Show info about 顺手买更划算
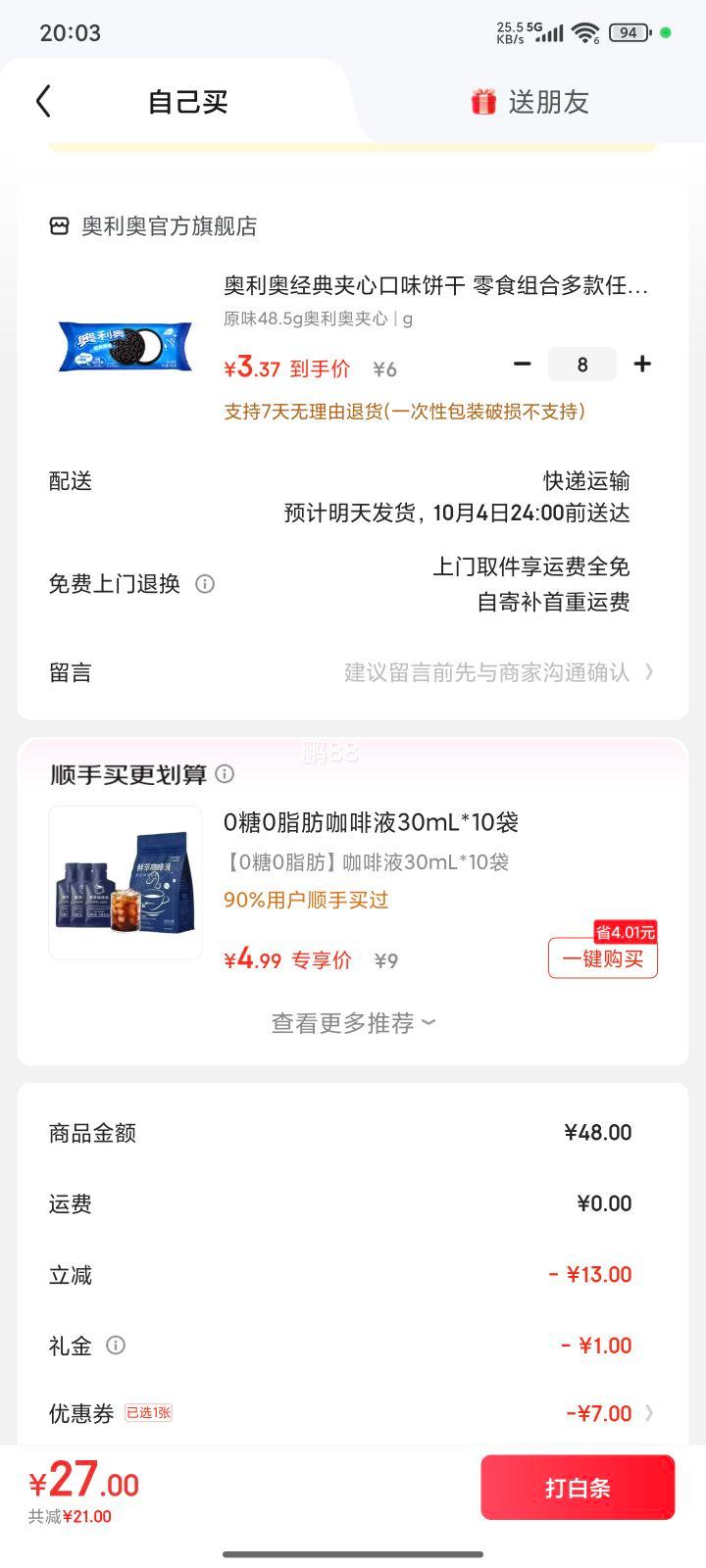Viewport: 706px width, 1568px height. point(225,774)
